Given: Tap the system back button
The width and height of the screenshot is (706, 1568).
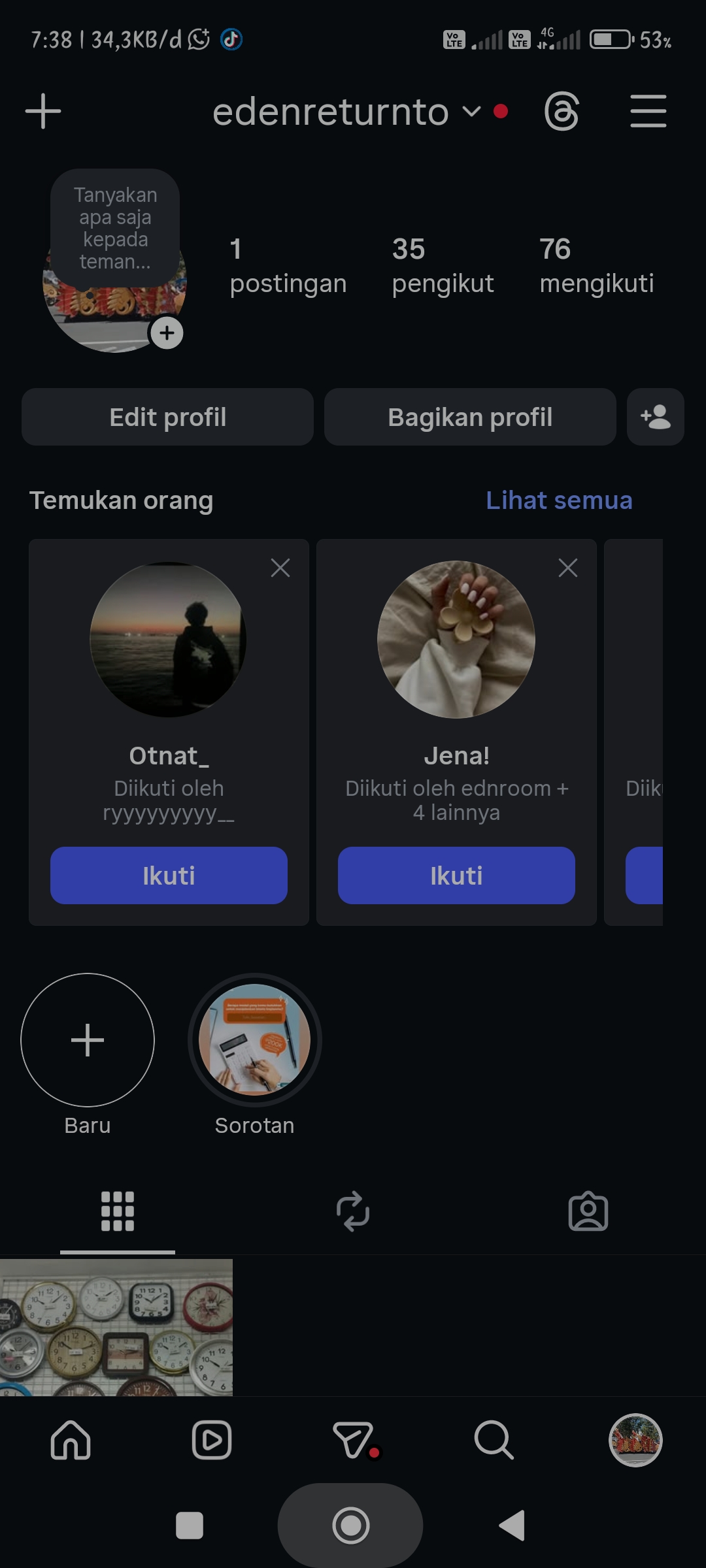Looking at the screenshot, I should coord(513,1526).
